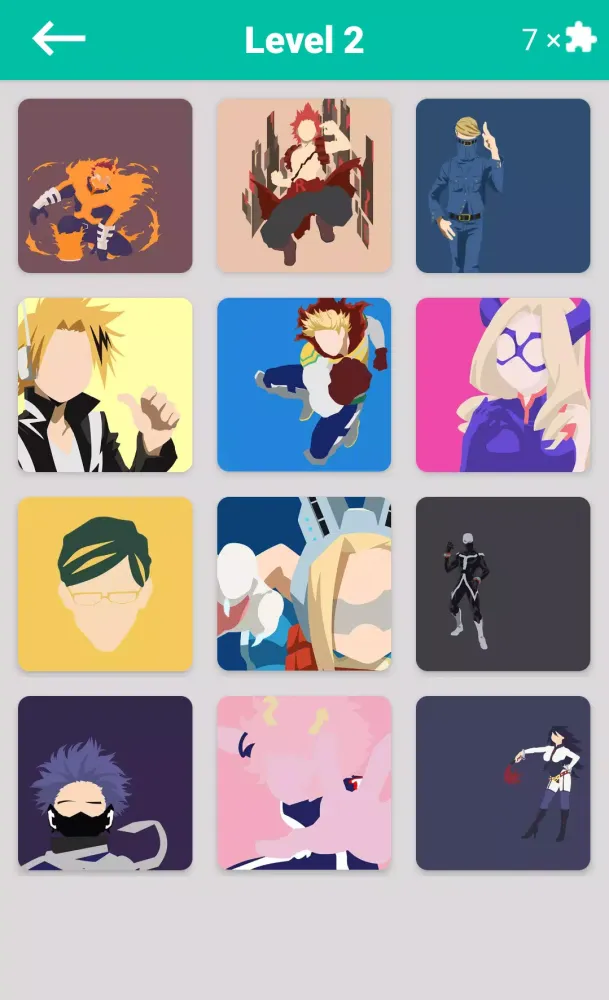Select the purple-haired masked character tile
Screen dimensions: 609x1000
105,783
